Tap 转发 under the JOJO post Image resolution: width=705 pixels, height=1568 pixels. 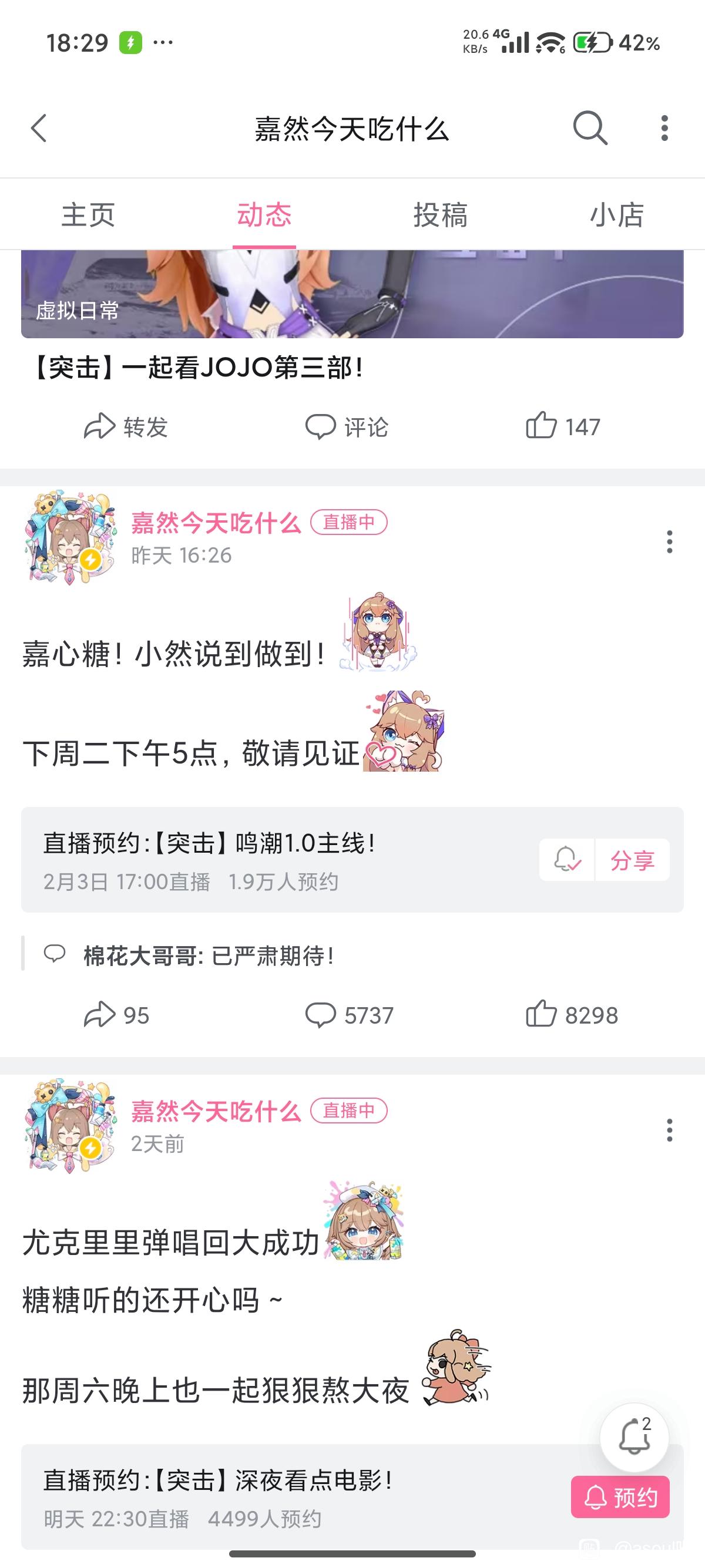[127, 427]
